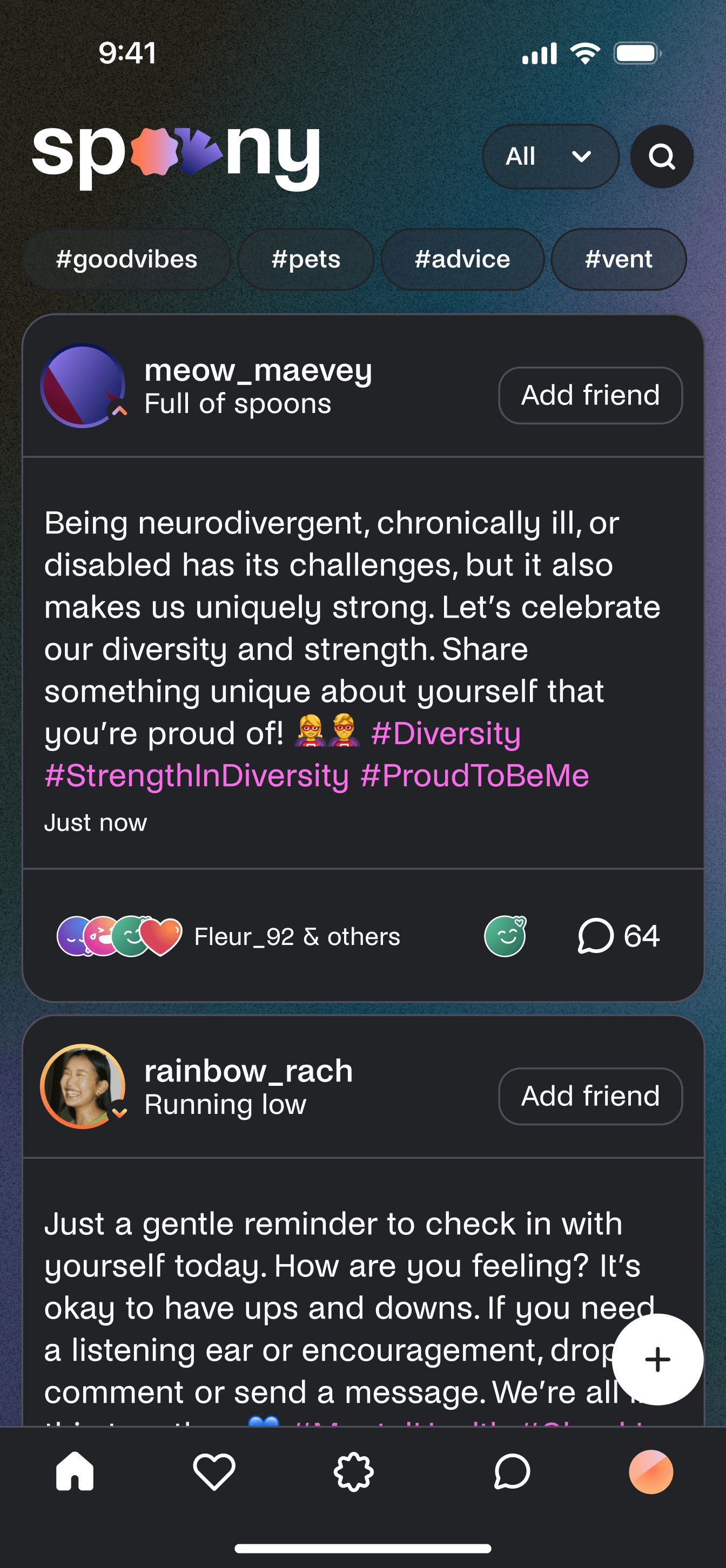Expand the All filter dropdown
726x1568 pixels.
point(550,157)
